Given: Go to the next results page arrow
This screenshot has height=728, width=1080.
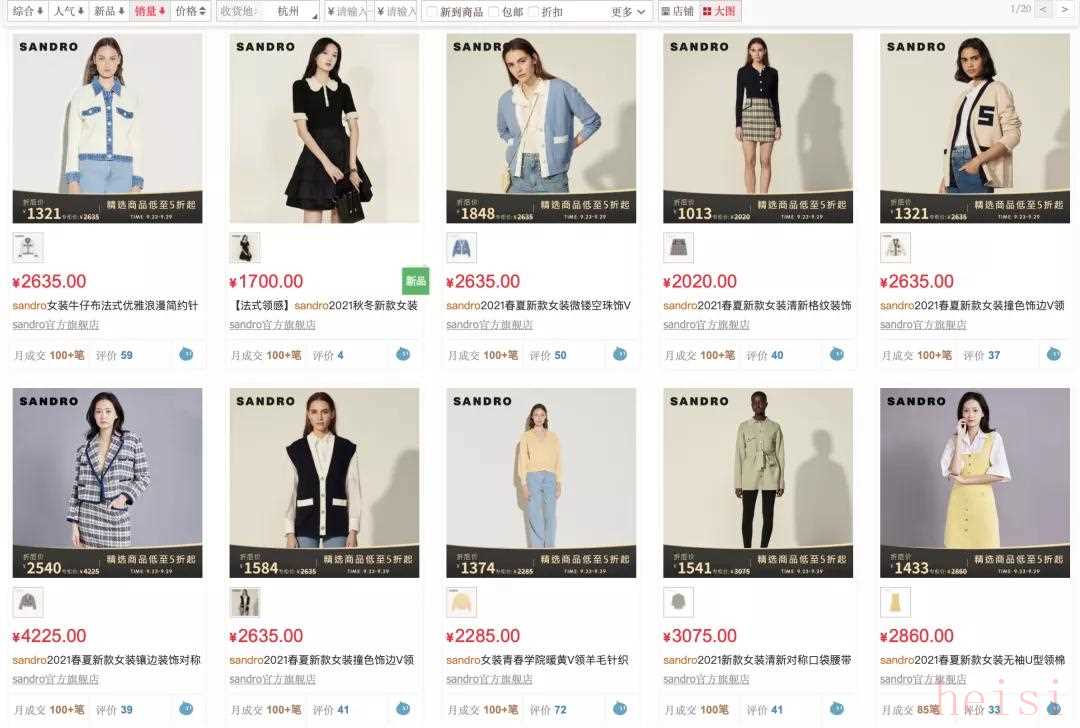Looking at the screenshot, I should click(x=1067, y=9).
